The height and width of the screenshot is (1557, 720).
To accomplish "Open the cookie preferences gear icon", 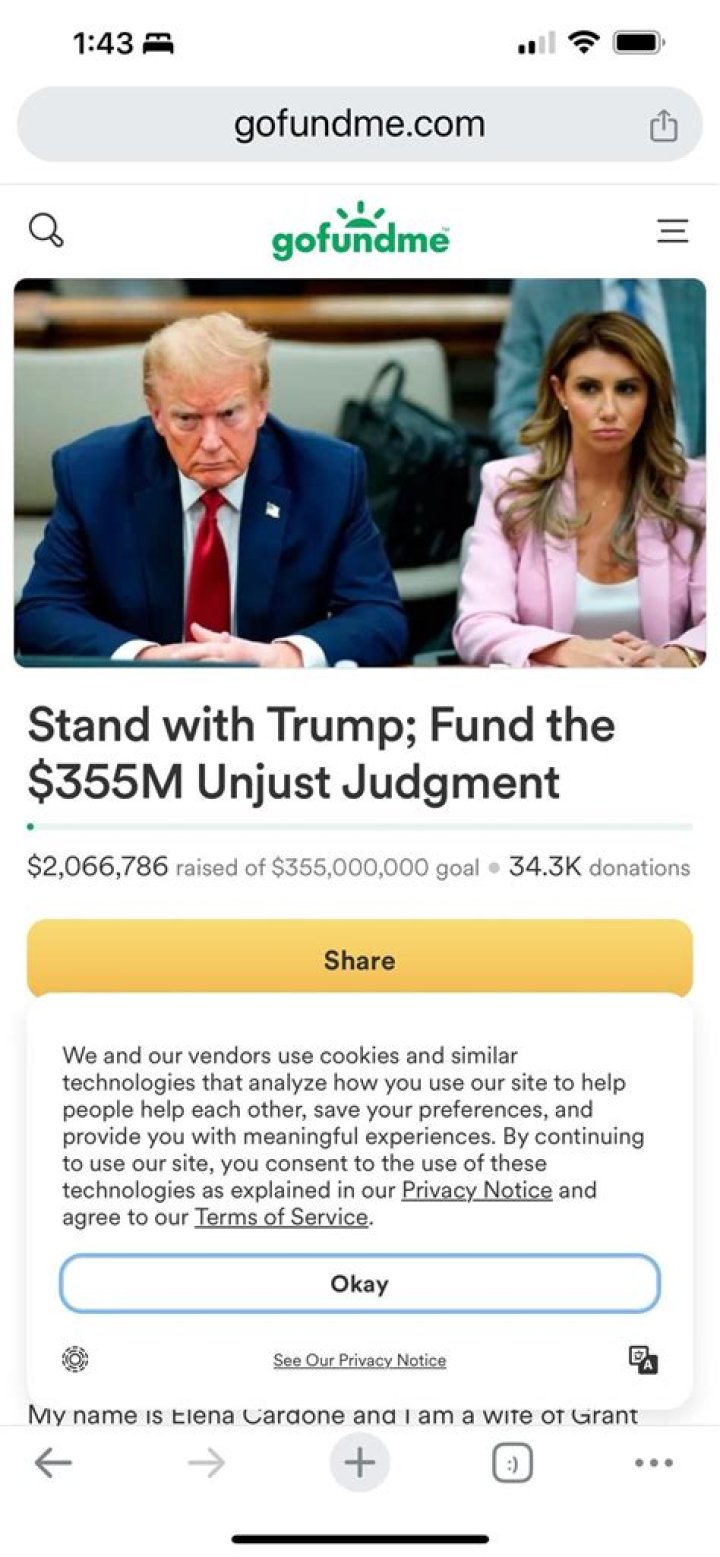I will point(73,1360).
